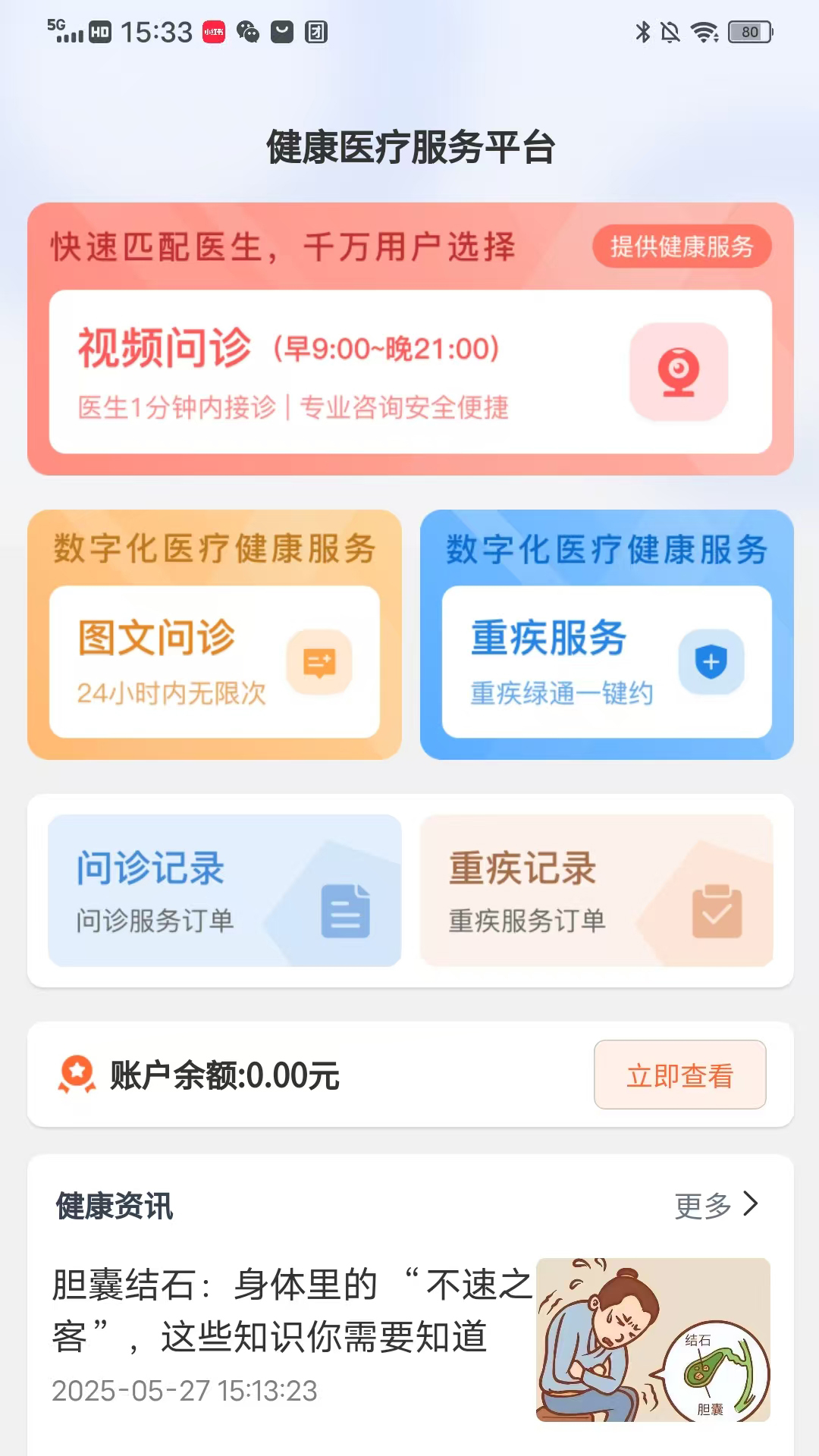Expand the health news section via the arrow
The image size is (819, 1456).
(x=752, y=1205)
